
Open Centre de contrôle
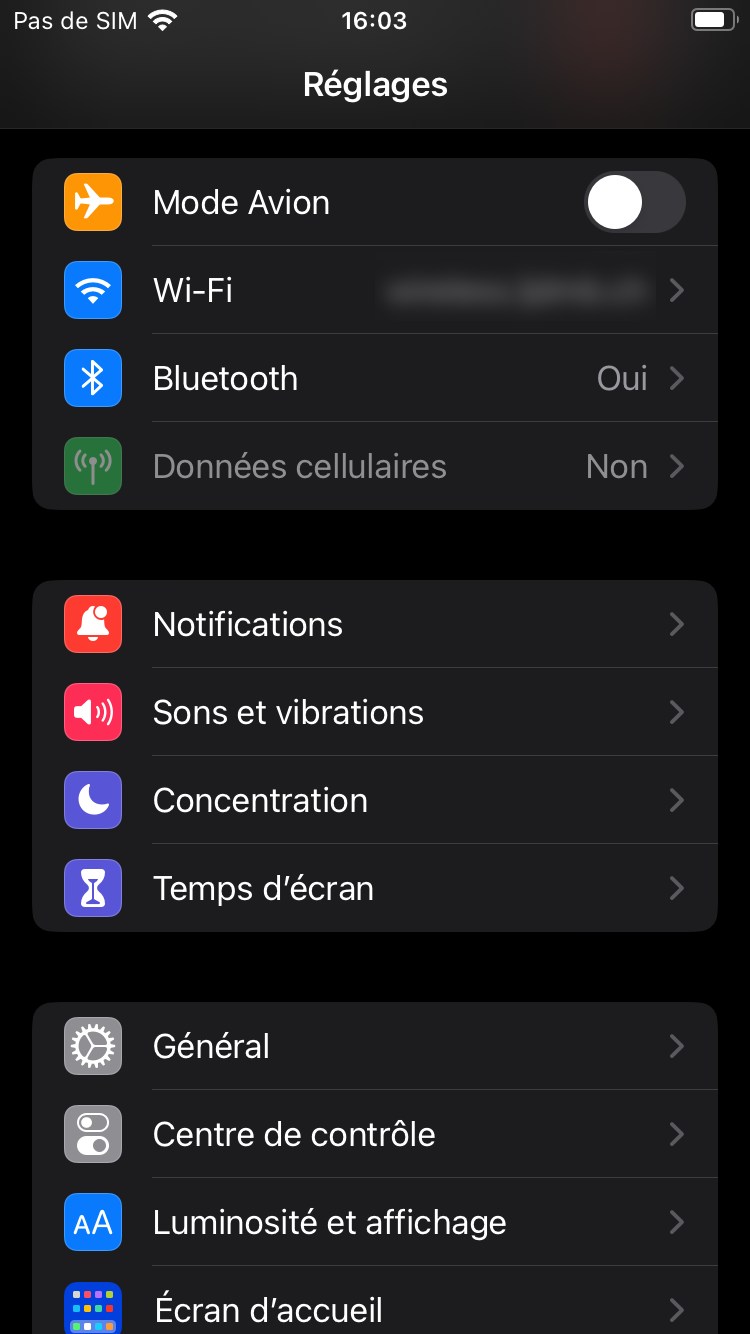tap(375, 1134)
